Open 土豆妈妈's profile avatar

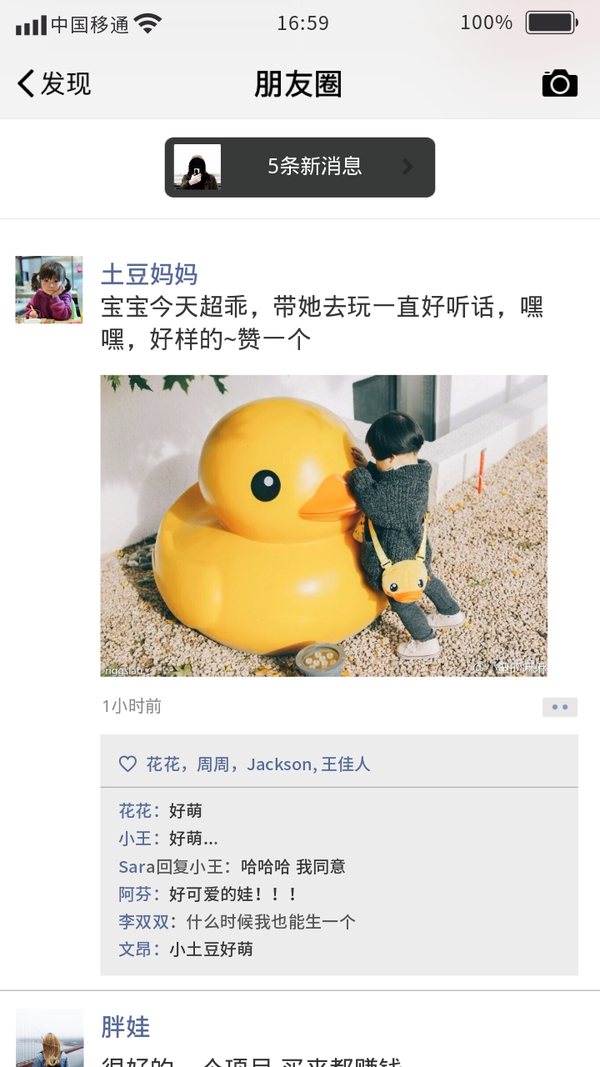[49, 289]
